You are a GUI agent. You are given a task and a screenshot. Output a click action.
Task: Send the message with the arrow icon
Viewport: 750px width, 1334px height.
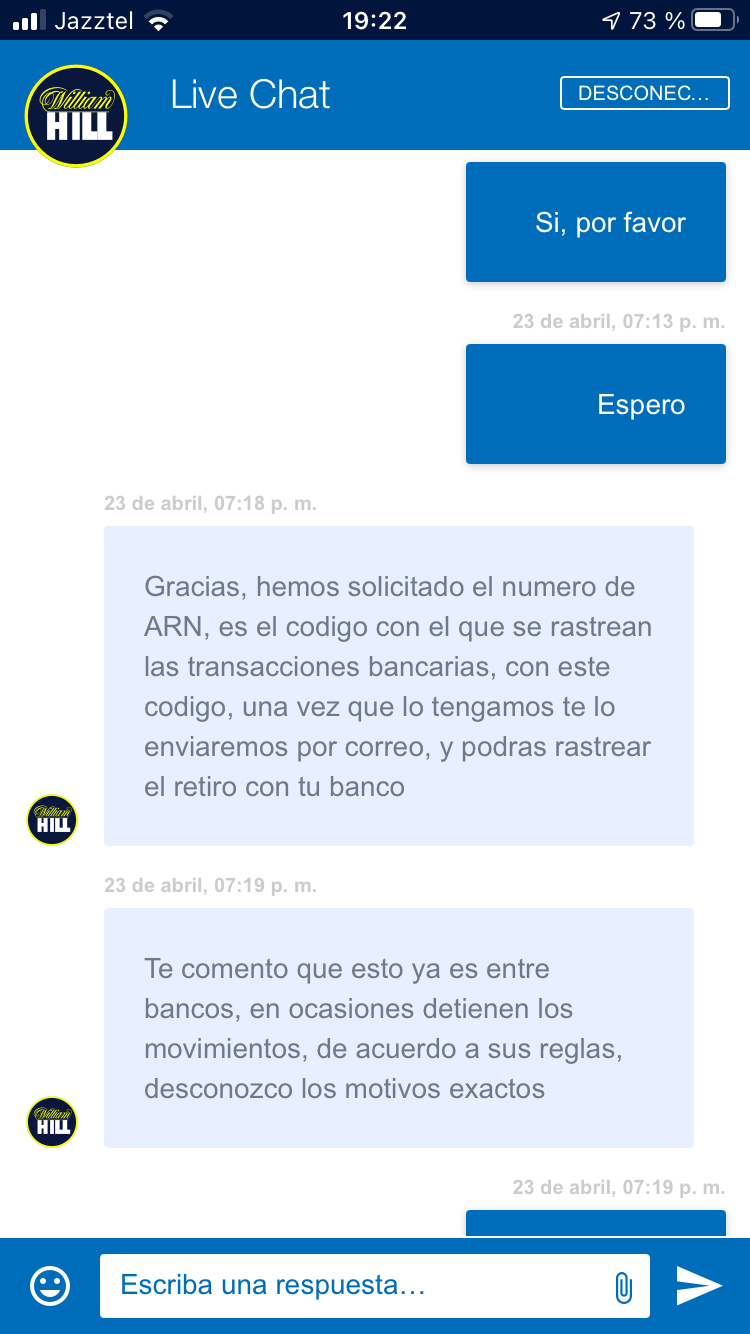[x=699, y=1285]
